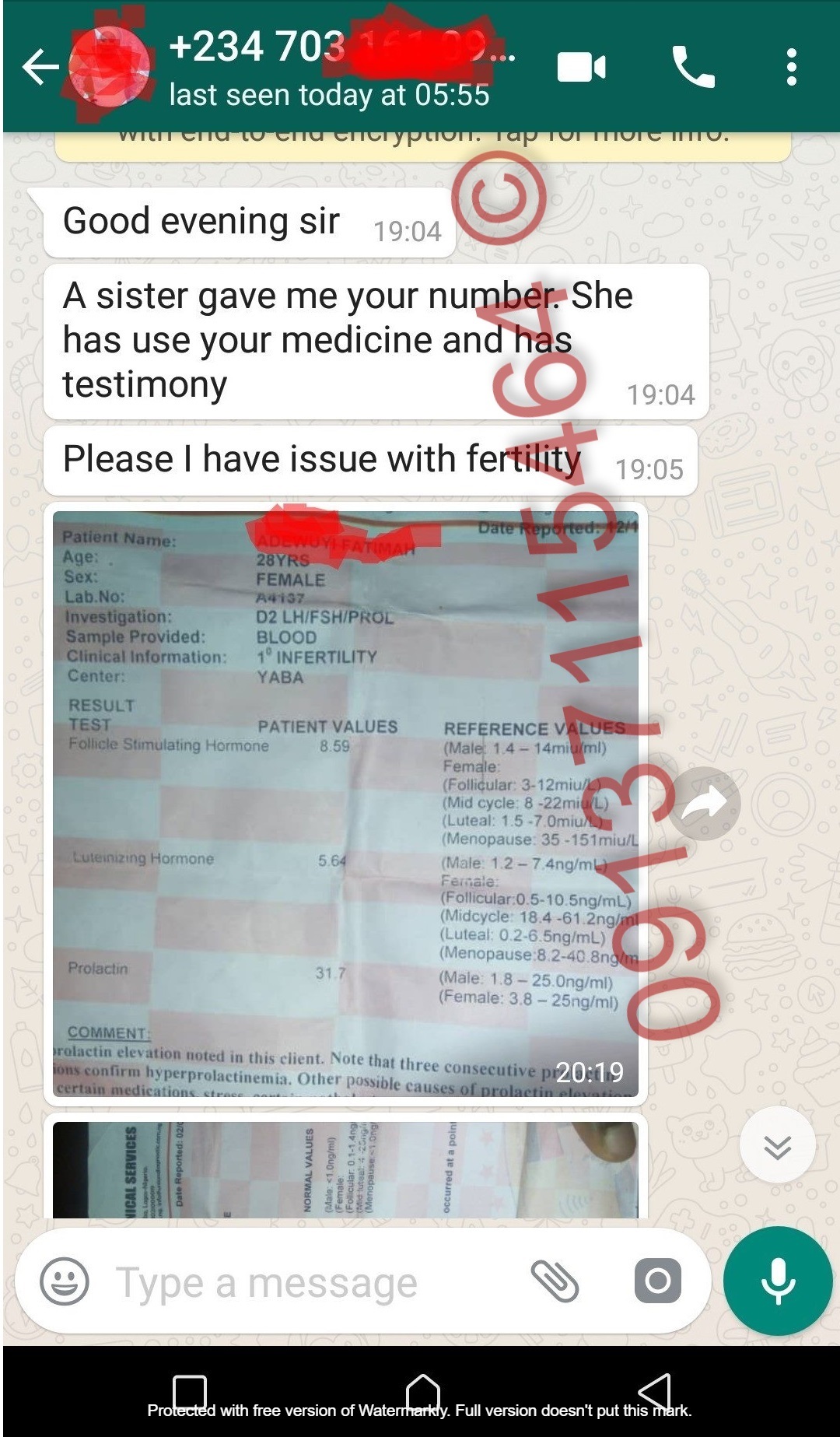Place a voice call to this contact

point(692,68)
